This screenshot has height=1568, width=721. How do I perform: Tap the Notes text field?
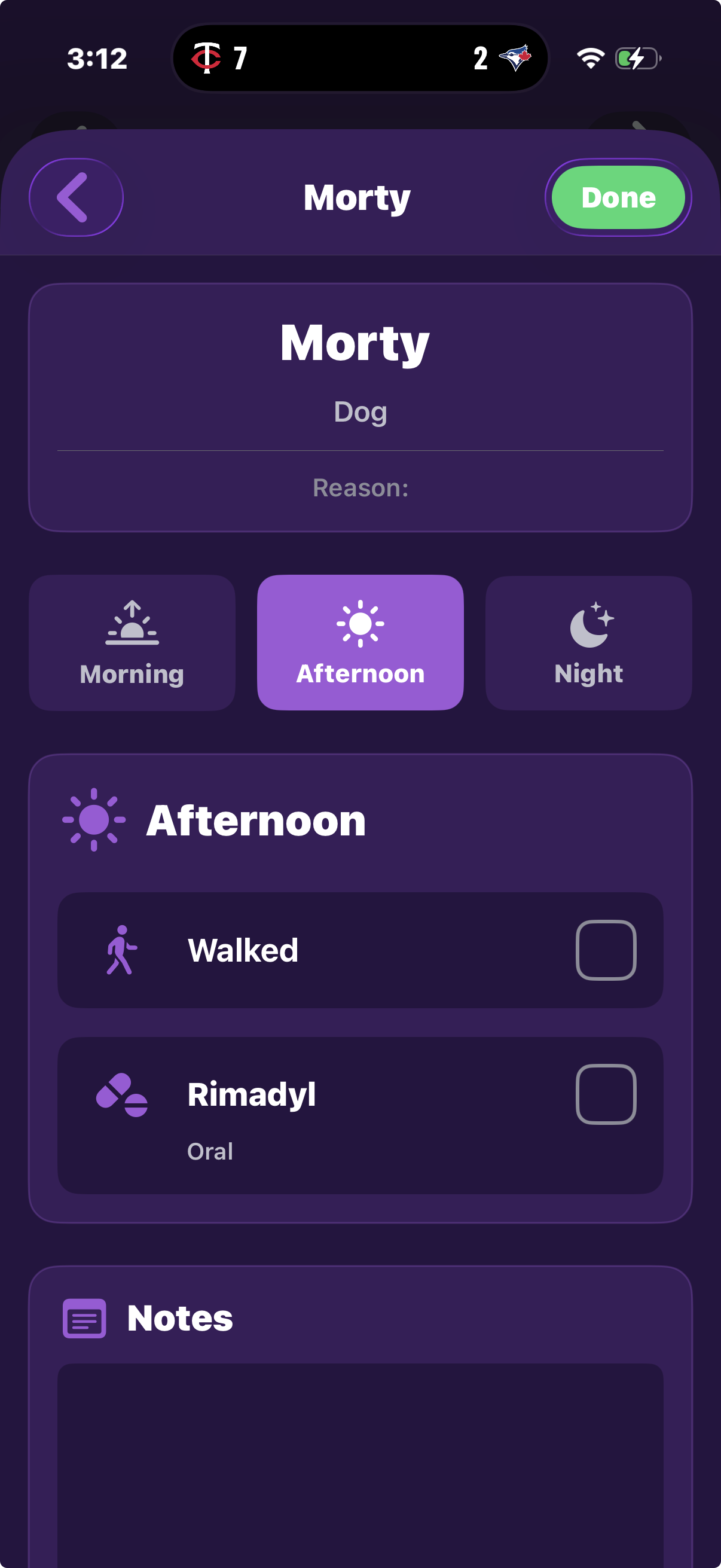[360, 1466]
